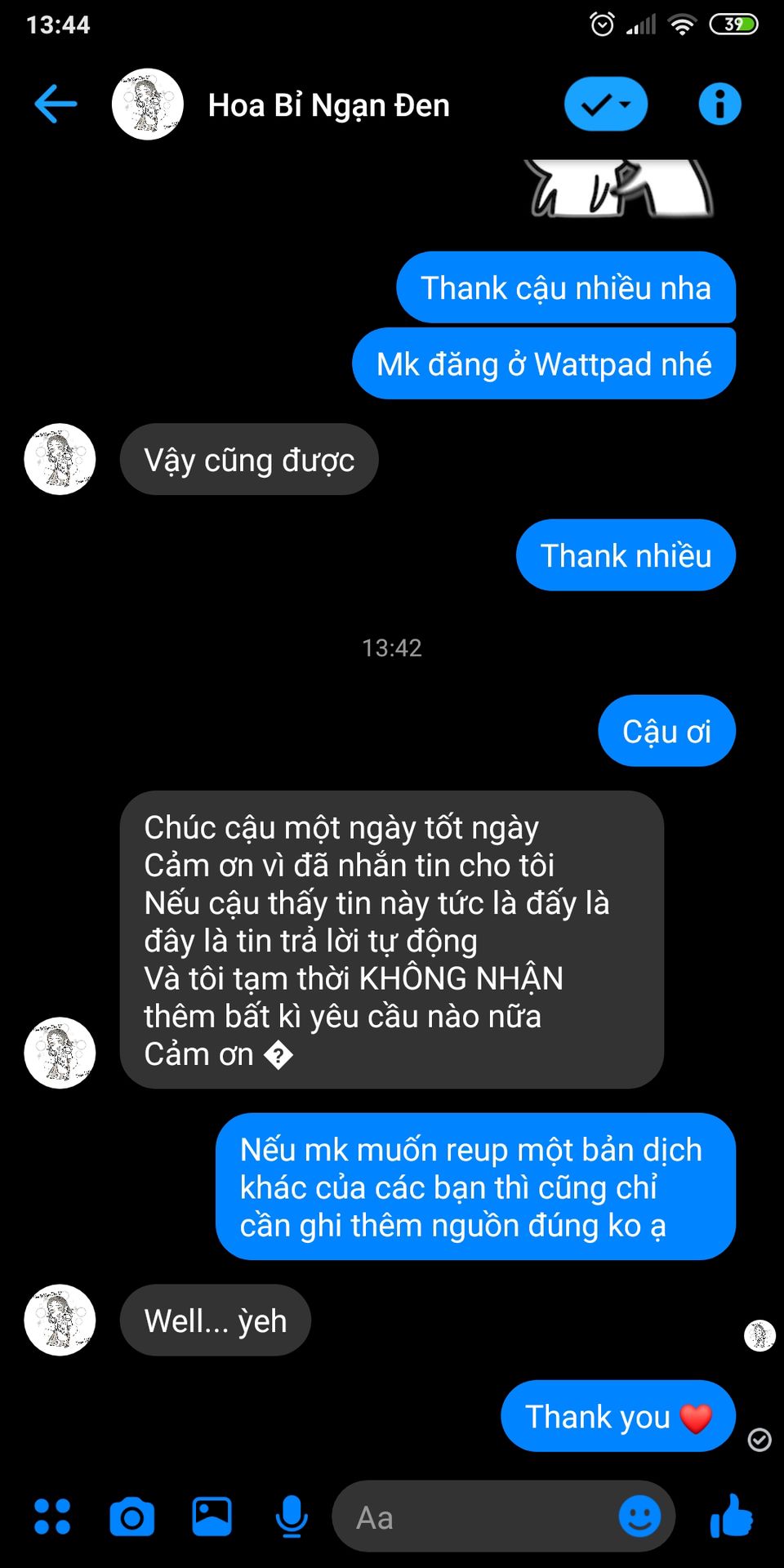Go back from the conversation
The image size is (784, 1568).
(56, 105)
